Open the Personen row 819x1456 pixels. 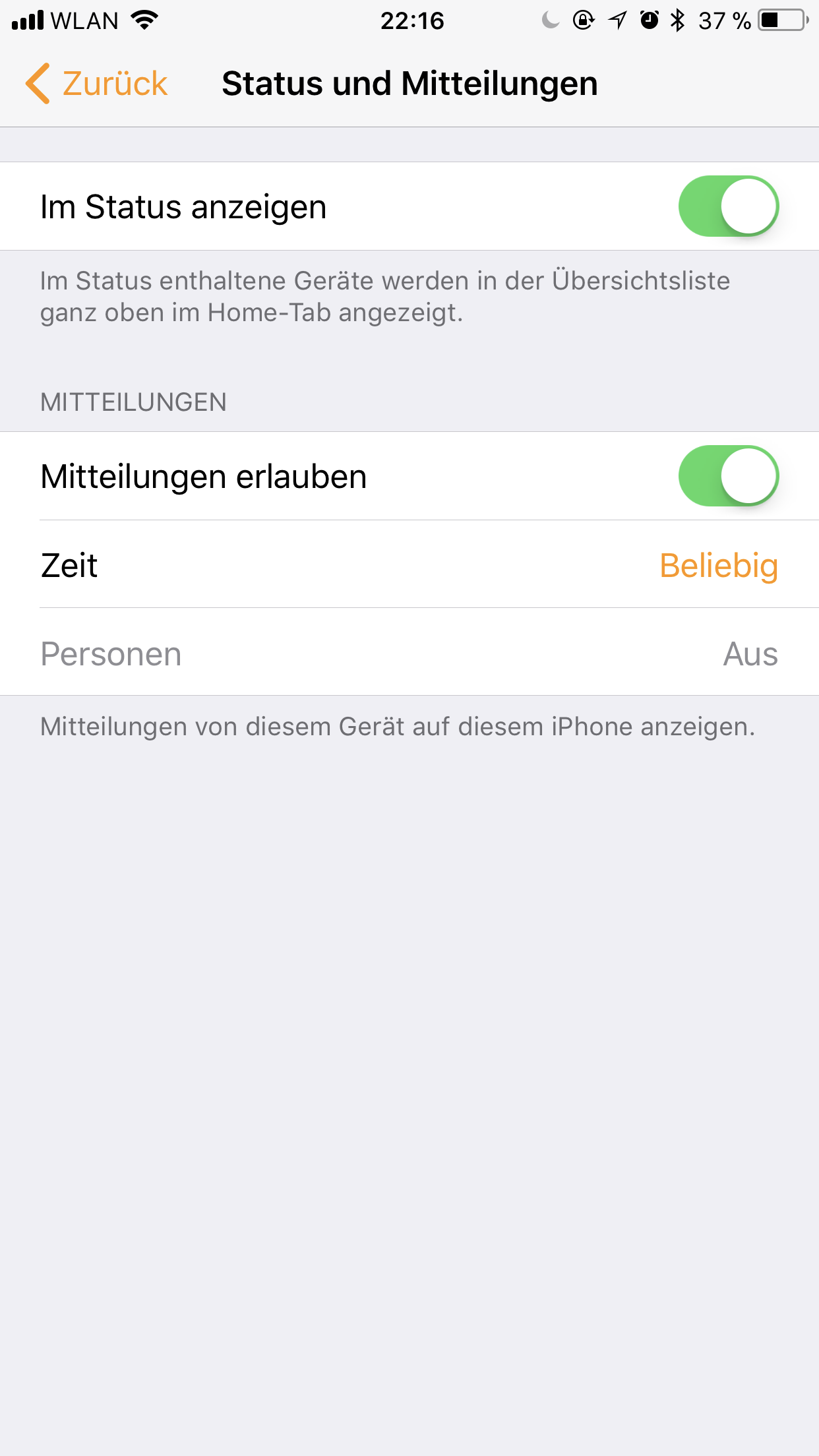(x=409, y=653)
